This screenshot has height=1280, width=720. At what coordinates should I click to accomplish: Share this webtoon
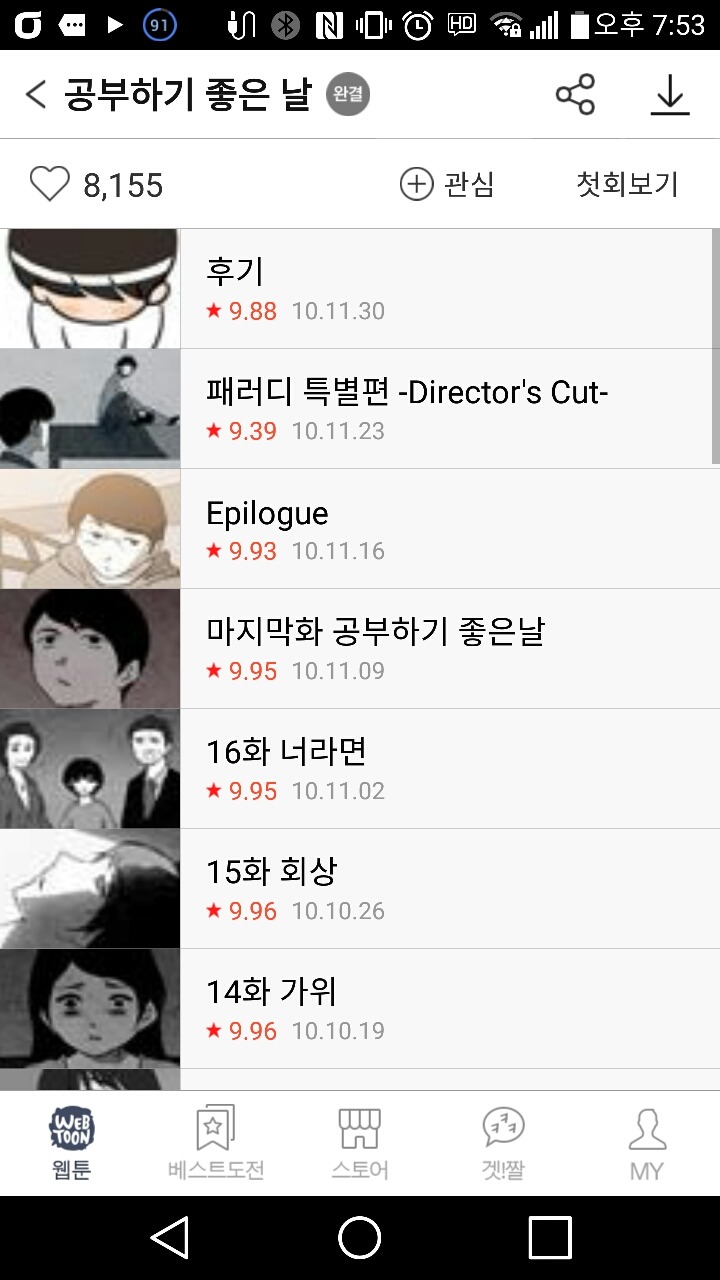click(x=575, y=95)
